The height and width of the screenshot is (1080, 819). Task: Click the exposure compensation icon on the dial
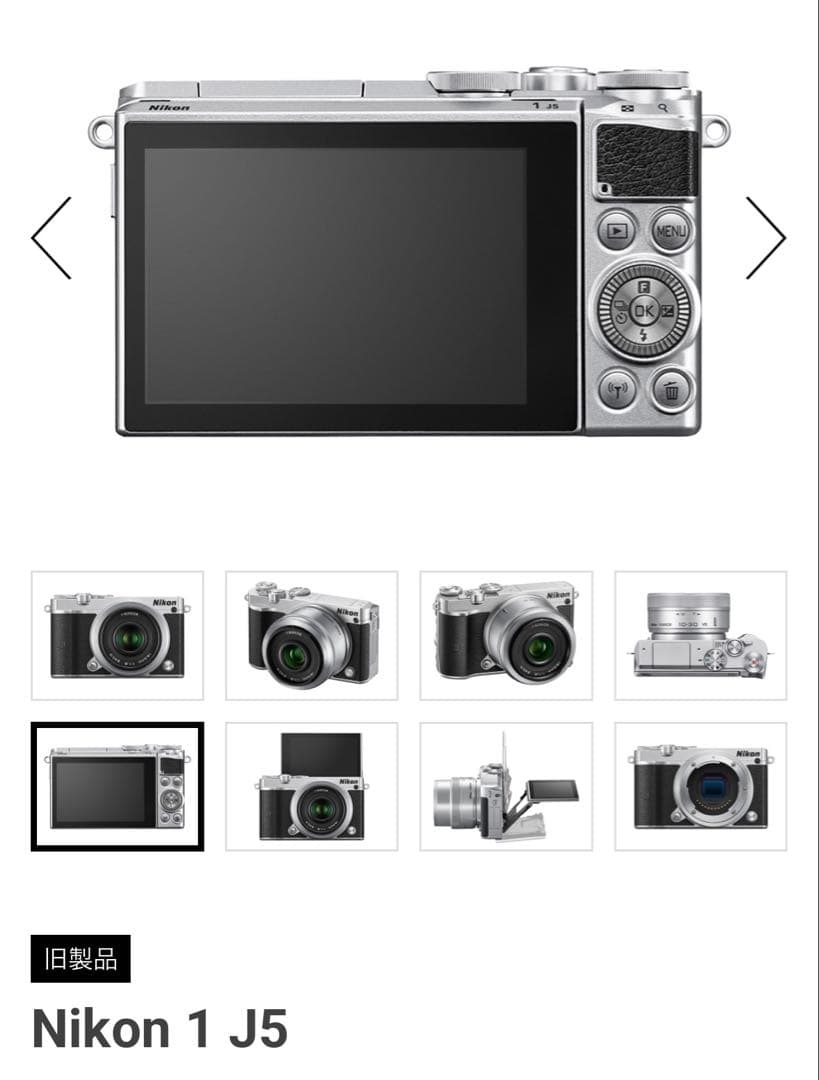click(668, 312)
